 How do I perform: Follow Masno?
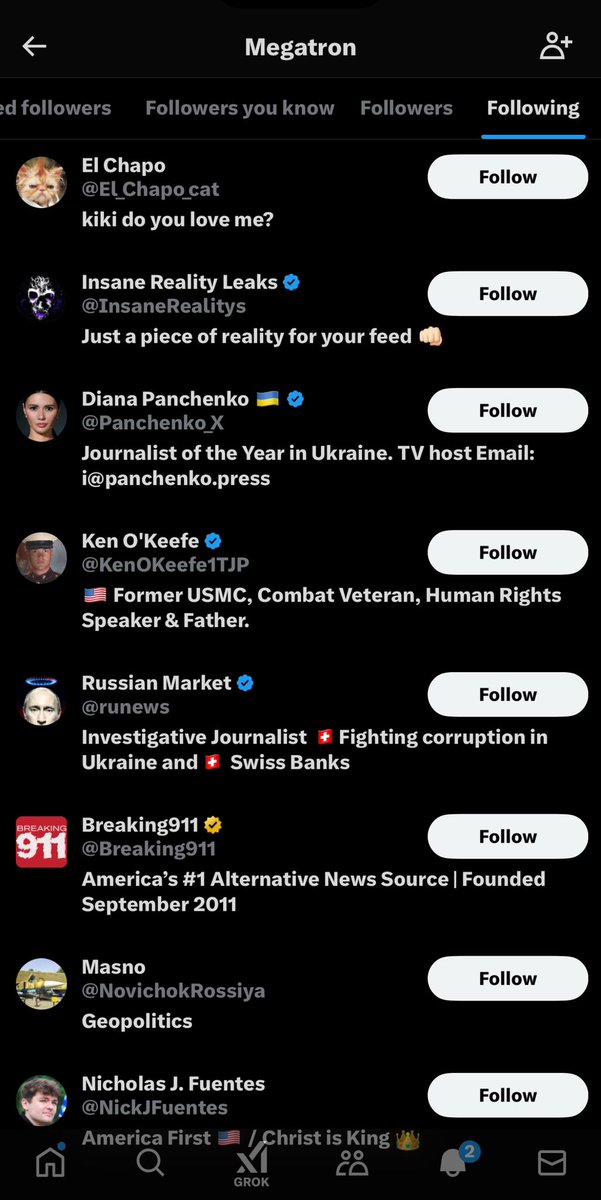coord(507,979)
